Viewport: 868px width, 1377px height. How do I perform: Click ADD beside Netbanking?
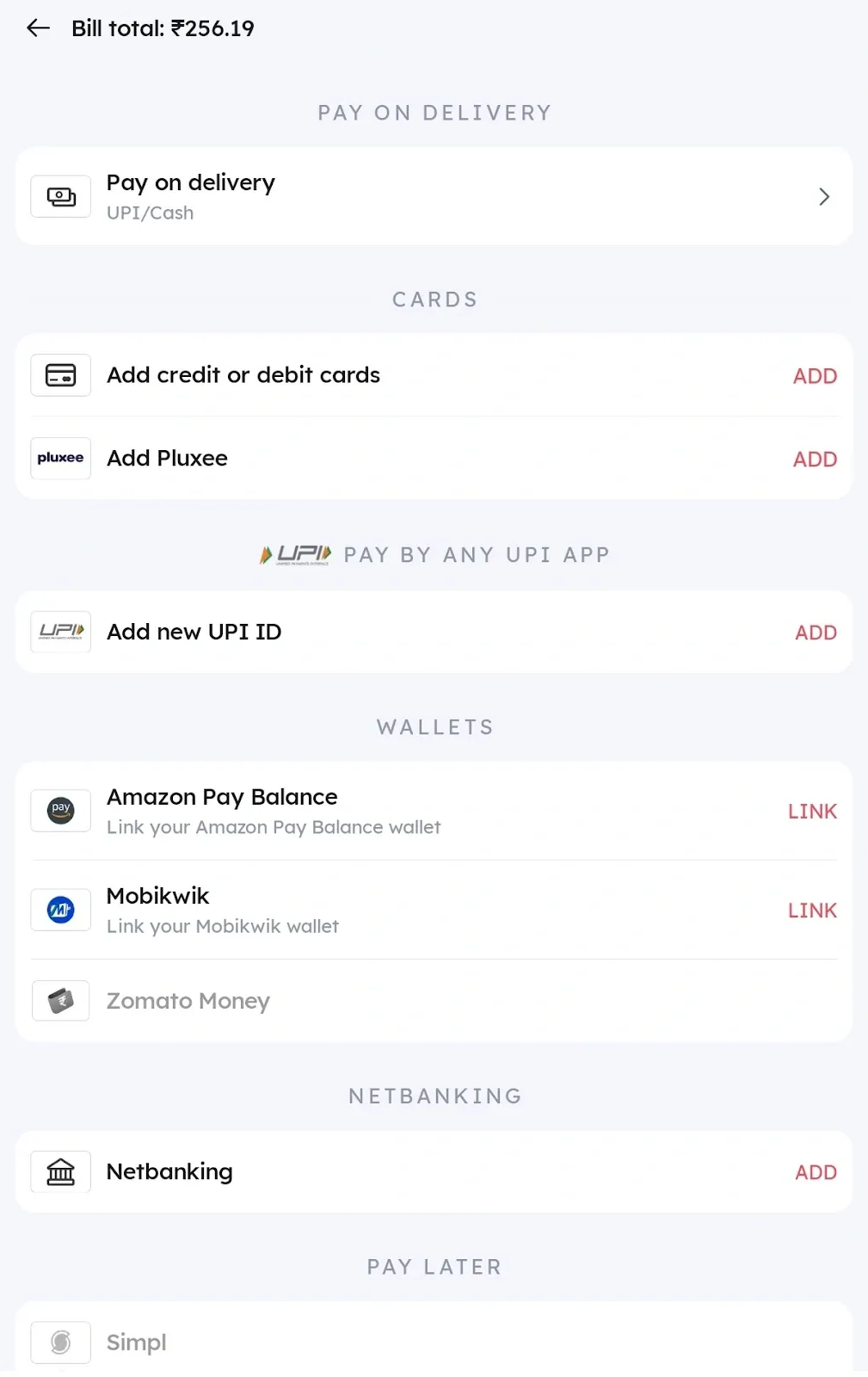coord(814,1171)
